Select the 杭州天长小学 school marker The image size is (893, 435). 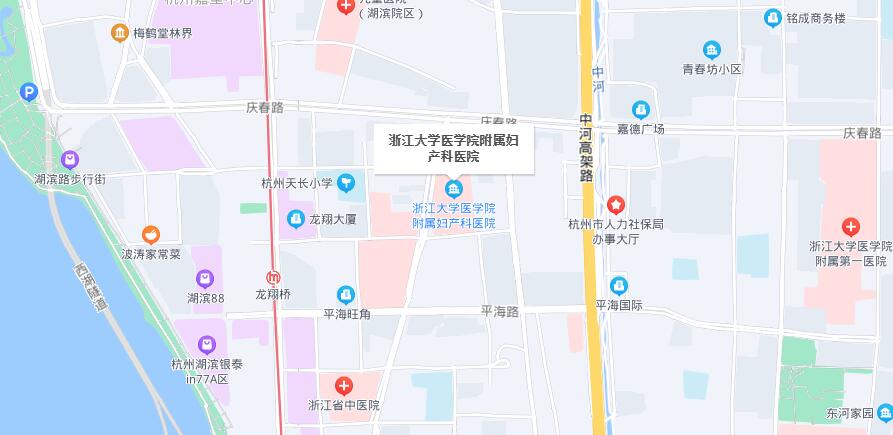(346, 182)
